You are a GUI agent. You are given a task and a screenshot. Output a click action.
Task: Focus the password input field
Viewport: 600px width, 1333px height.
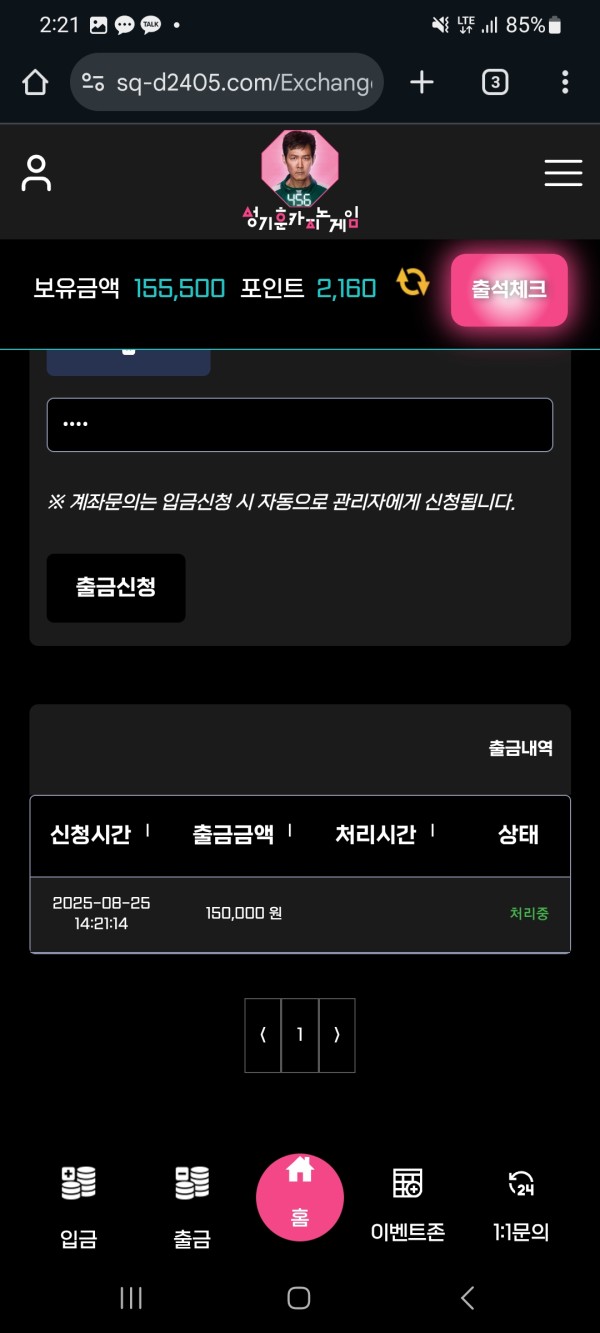click(300, 425)
